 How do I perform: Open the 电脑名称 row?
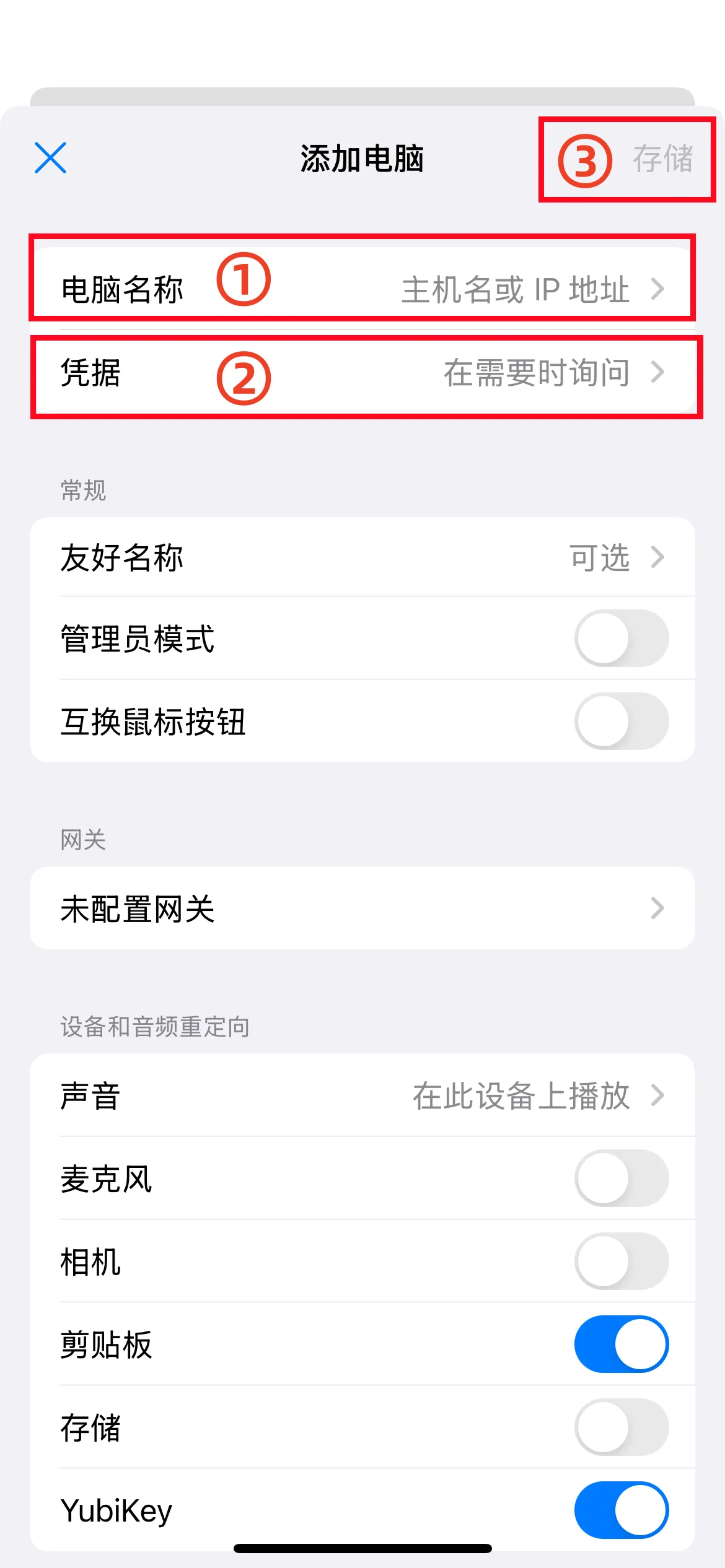[362, 289]
